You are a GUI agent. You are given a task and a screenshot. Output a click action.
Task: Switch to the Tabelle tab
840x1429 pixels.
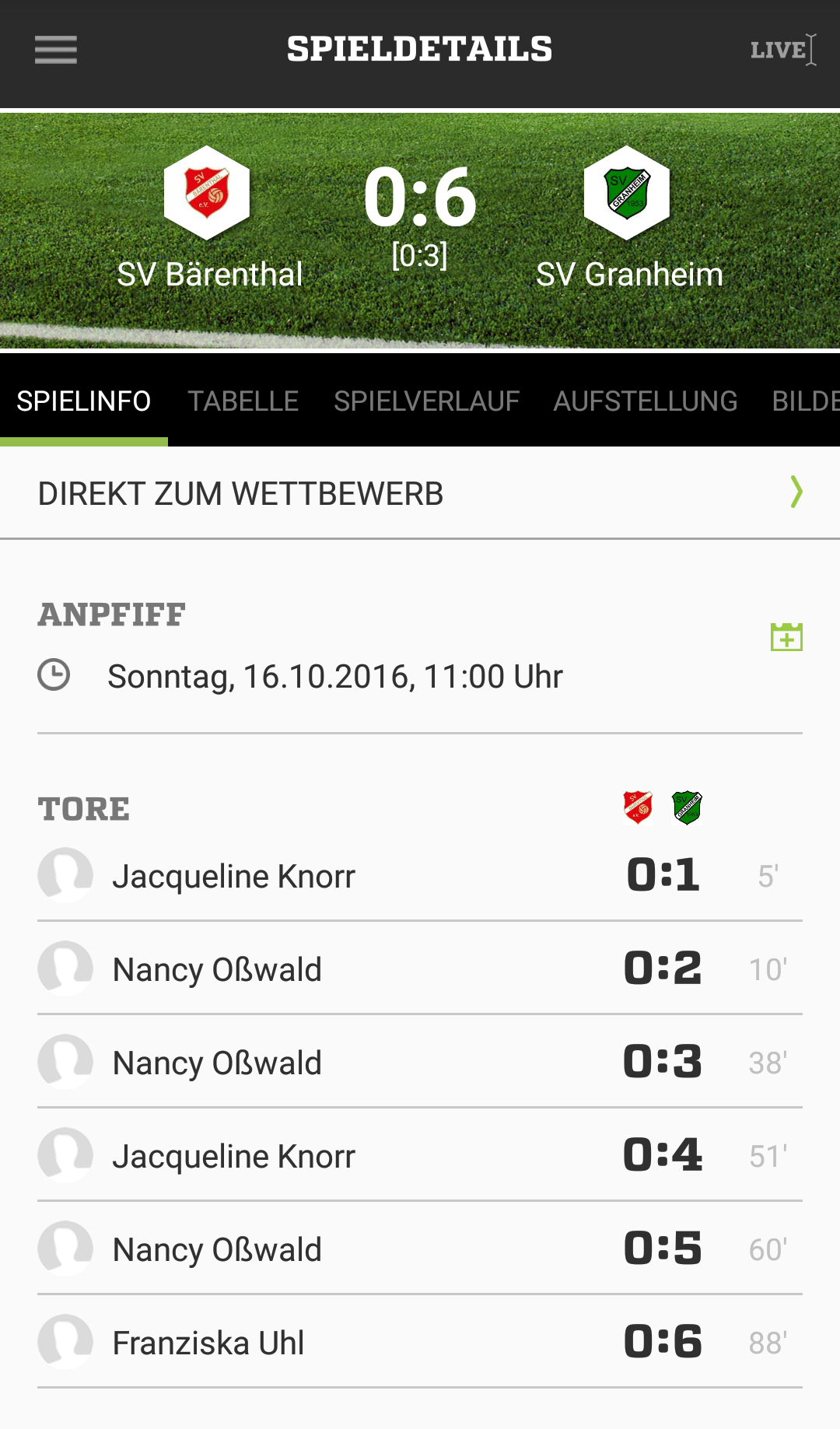pos(243,401)
